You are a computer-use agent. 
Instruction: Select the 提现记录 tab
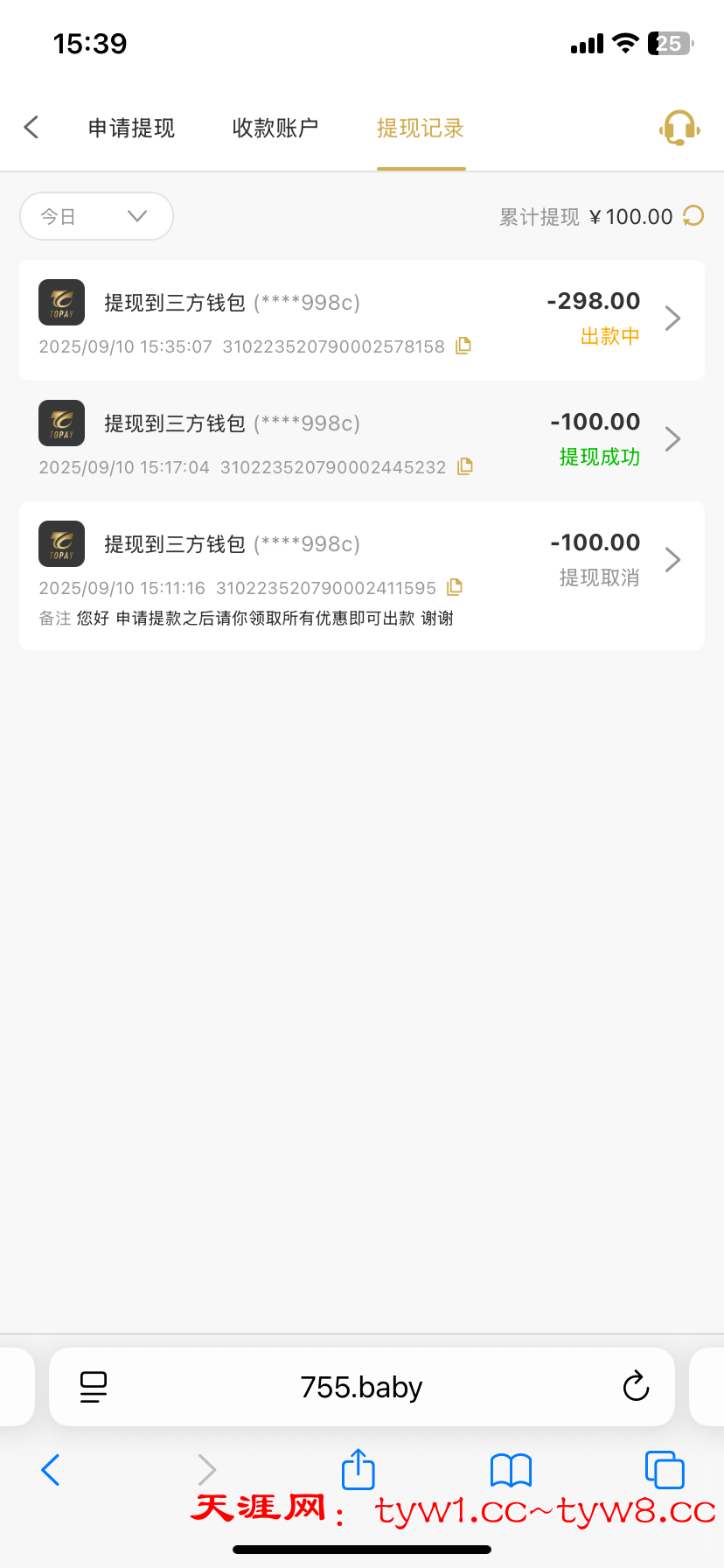pos(421,129)
